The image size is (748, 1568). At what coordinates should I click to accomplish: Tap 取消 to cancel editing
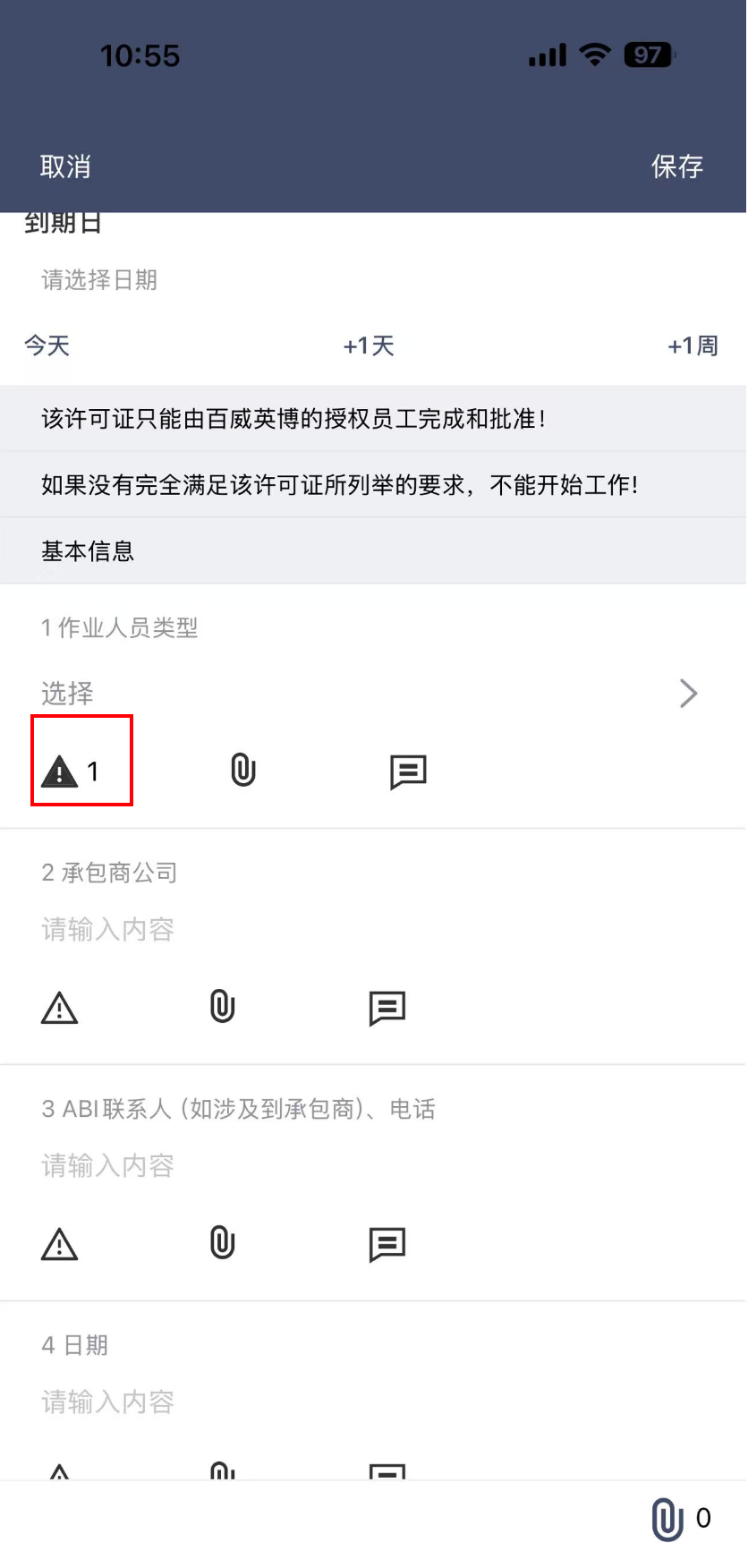65,166
